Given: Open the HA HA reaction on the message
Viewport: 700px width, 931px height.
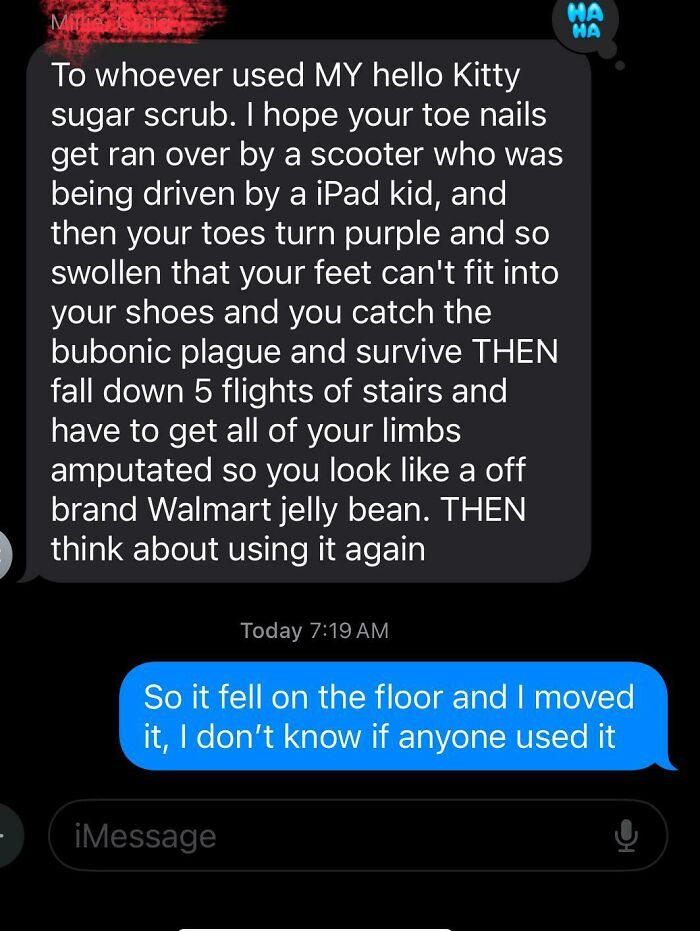Looking at the screenshot, I should point(584,23).
